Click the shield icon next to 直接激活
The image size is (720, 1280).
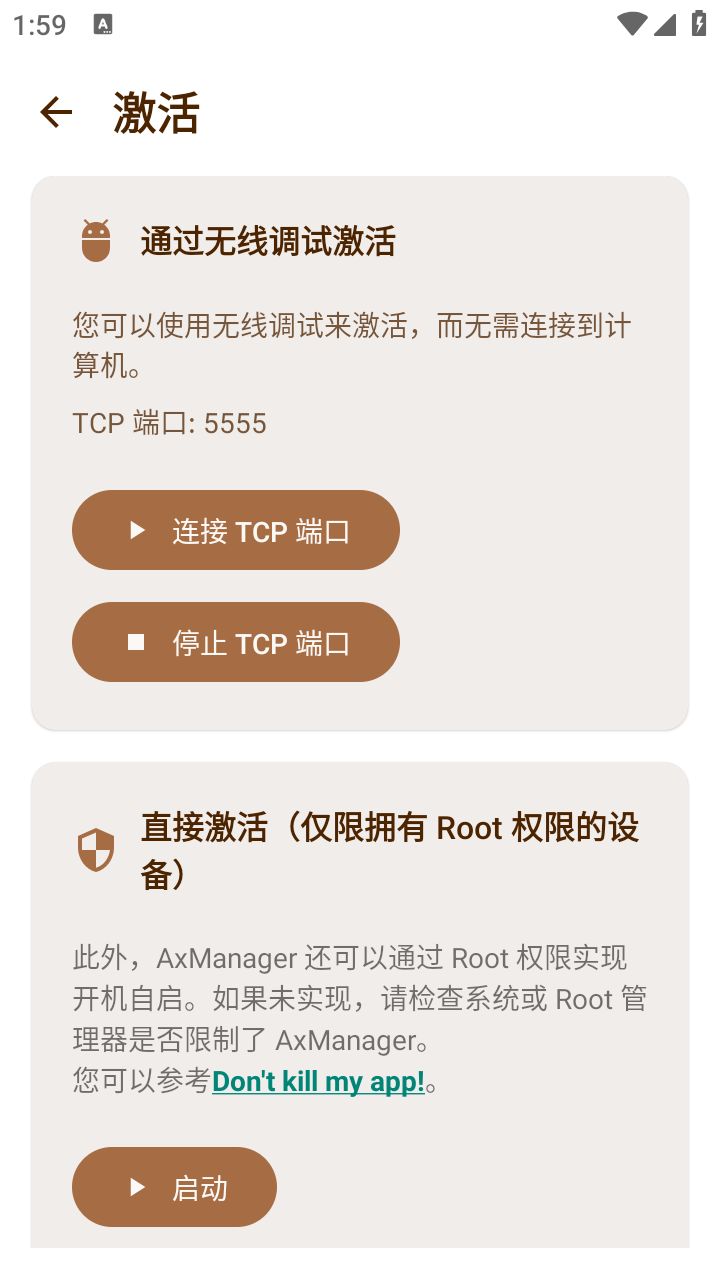(95, 849)
